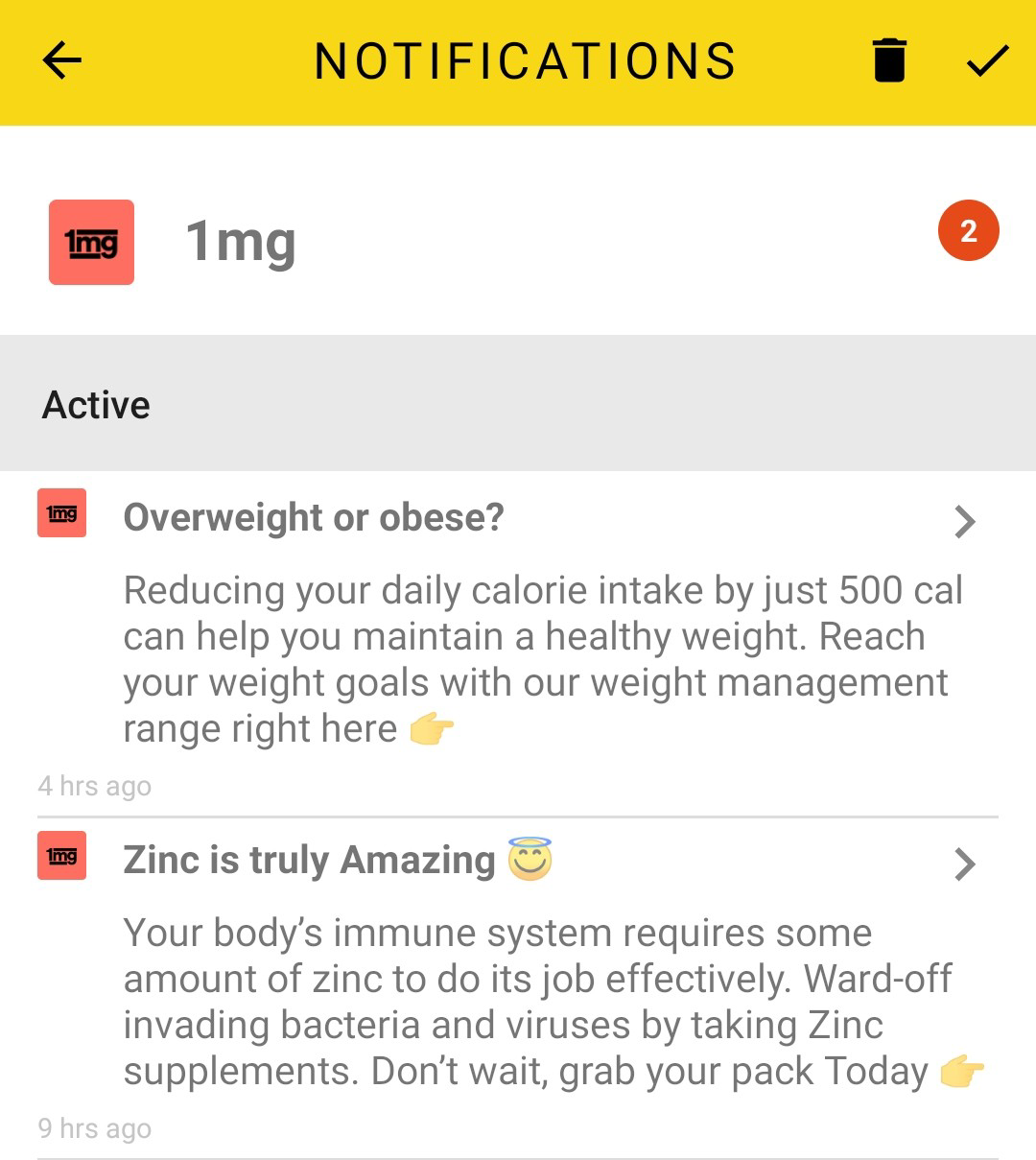The image size is (1036, 1160).
Task: Go back using the top arrow
Action: click(63, 61)
